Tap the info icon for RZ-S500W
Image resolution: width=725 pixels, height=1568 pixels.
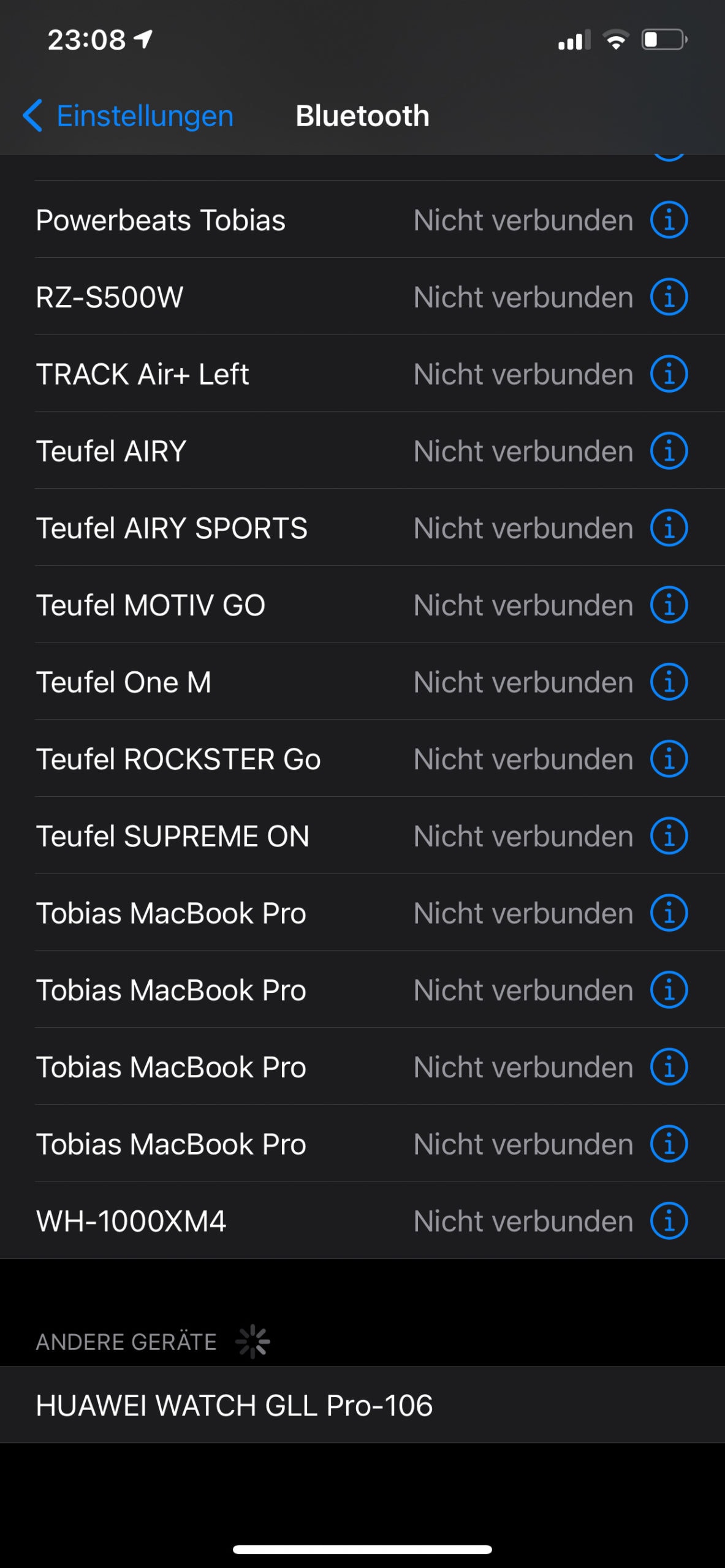tap(669, 297)
